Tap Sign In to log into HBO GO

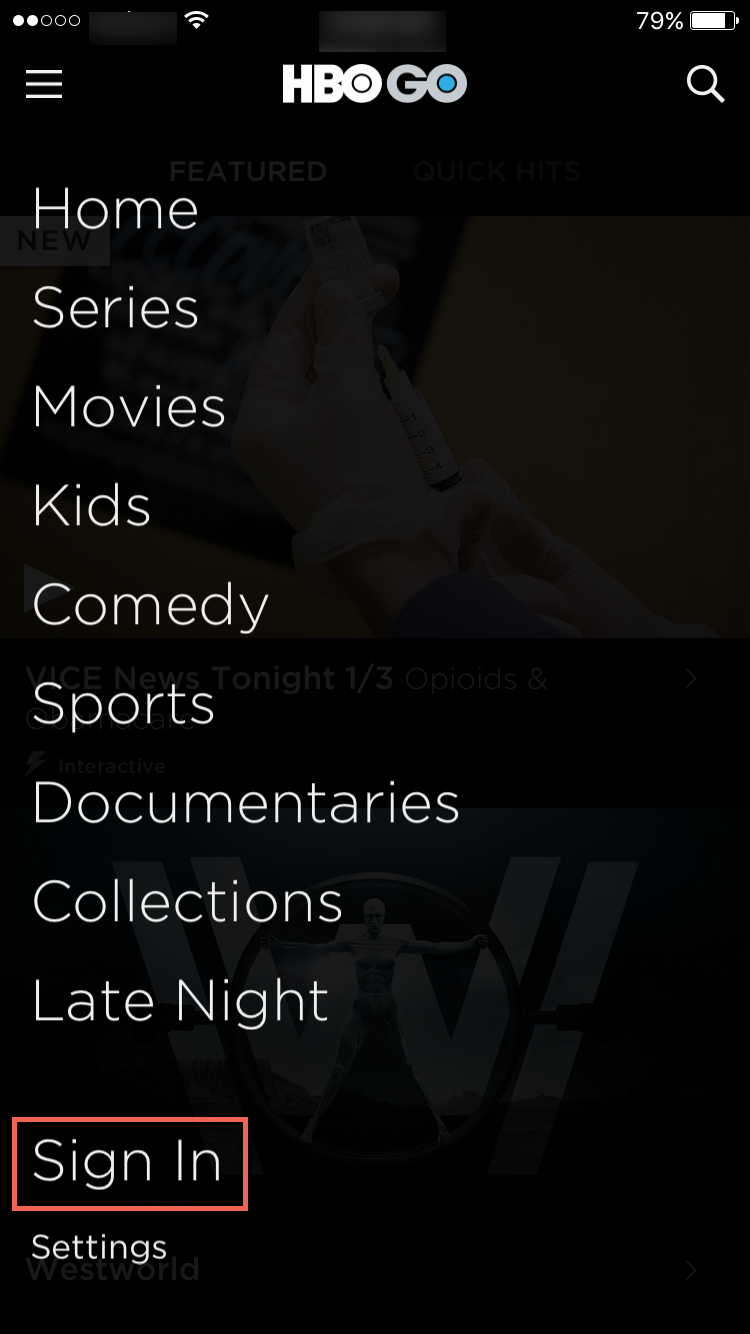pos(128,1162)
